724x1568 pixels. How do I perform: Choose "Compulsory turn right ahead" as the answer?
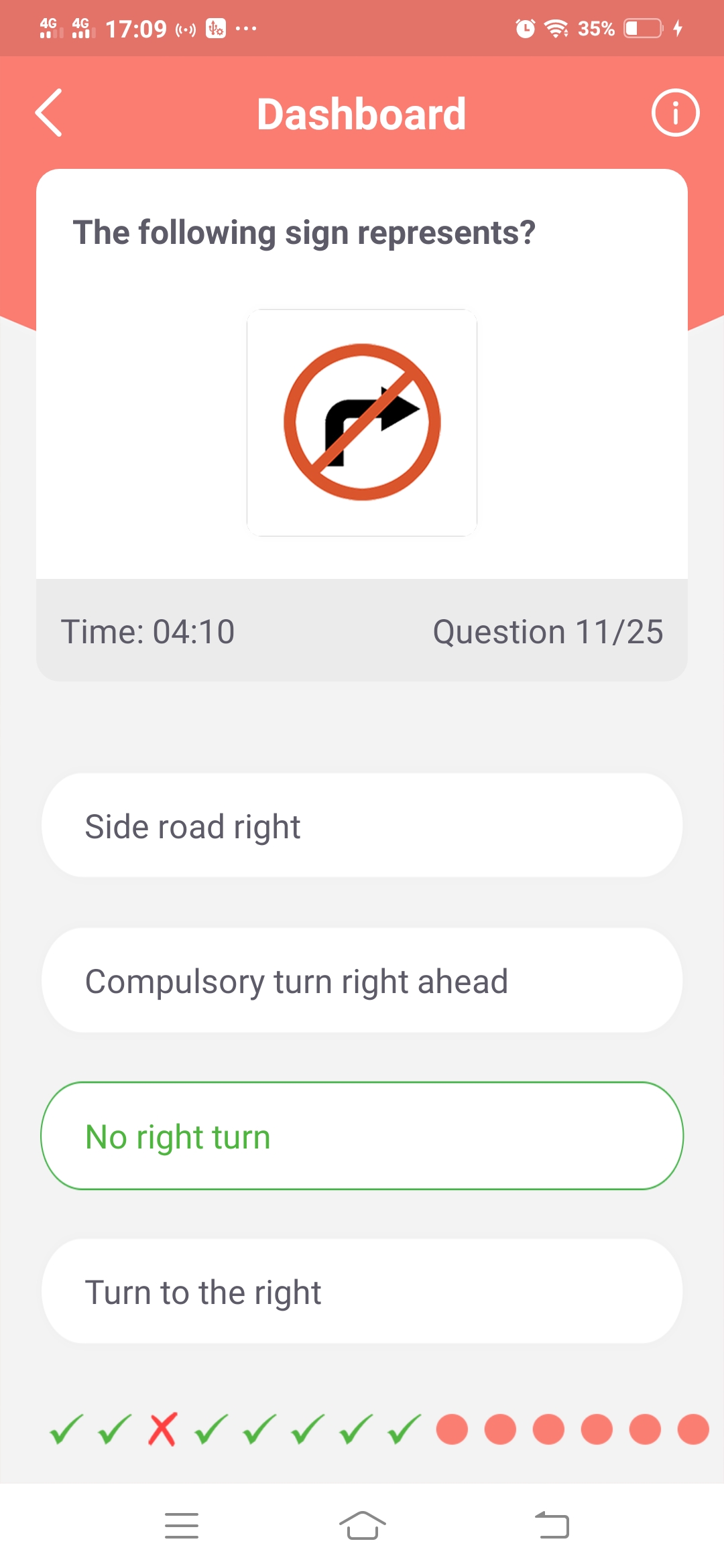(x=362, y=981)
